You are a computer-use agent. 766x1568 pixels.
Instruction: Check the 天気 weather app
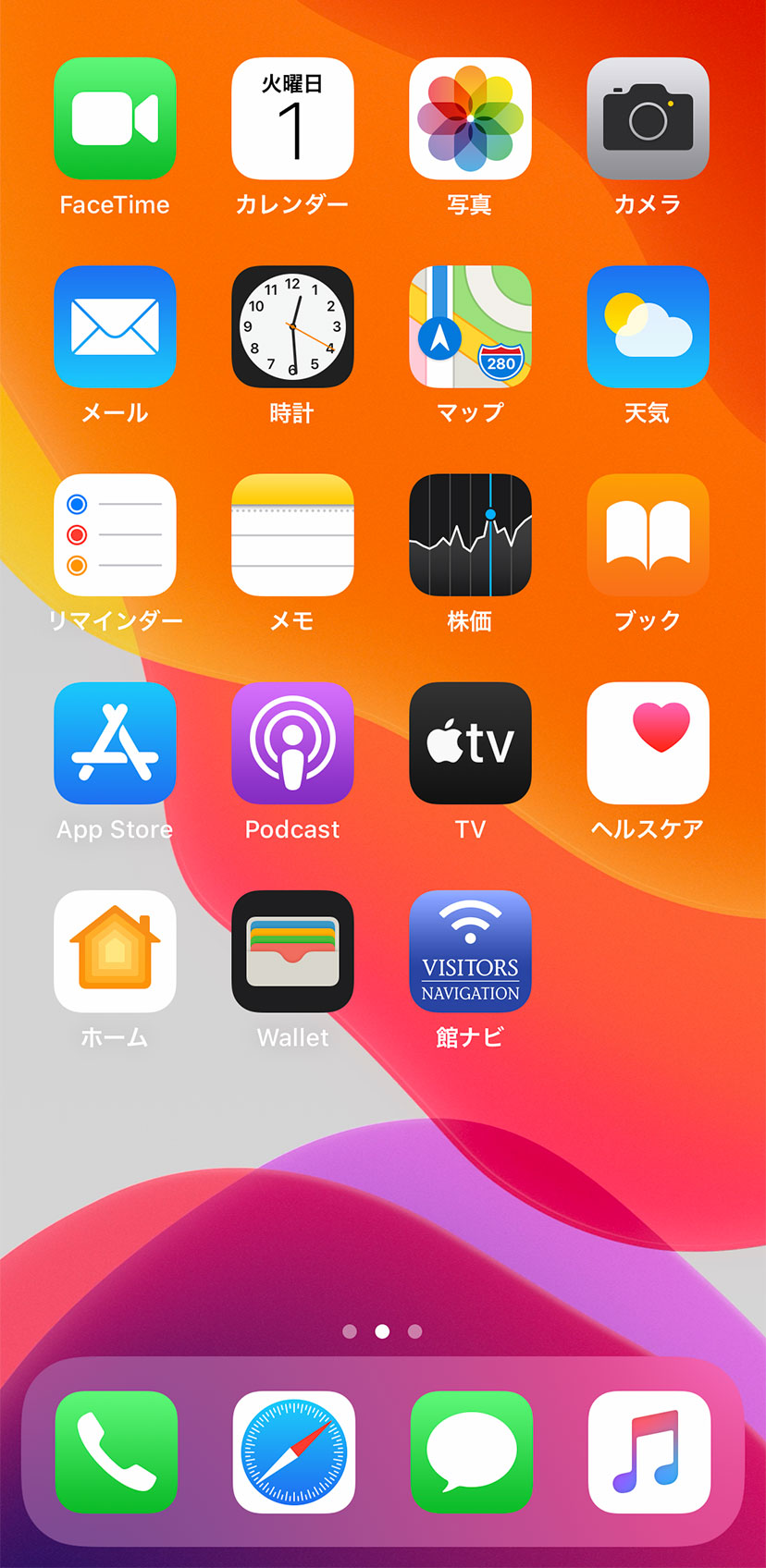648,326
